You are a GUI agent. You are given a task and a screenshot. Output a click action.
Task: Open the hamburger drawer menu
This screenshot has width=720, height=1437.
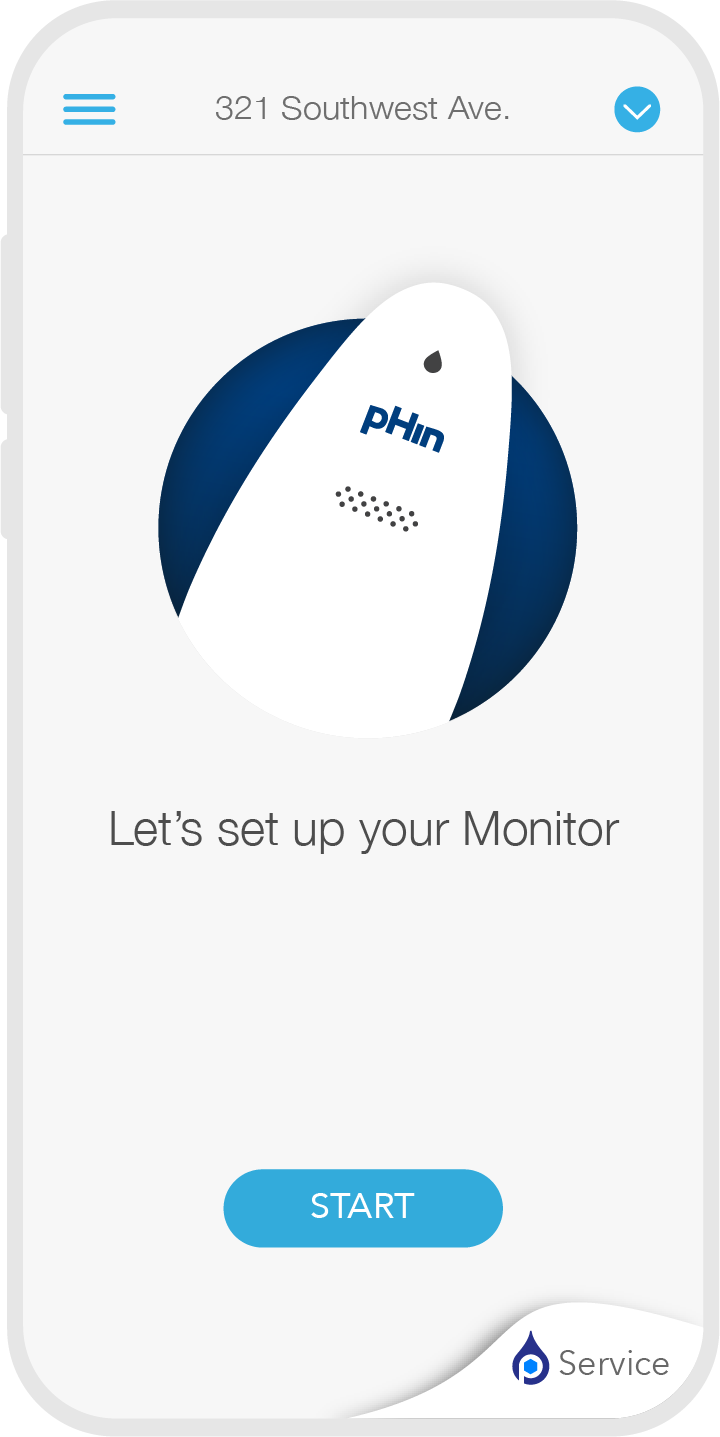click(x=89, y=109)
